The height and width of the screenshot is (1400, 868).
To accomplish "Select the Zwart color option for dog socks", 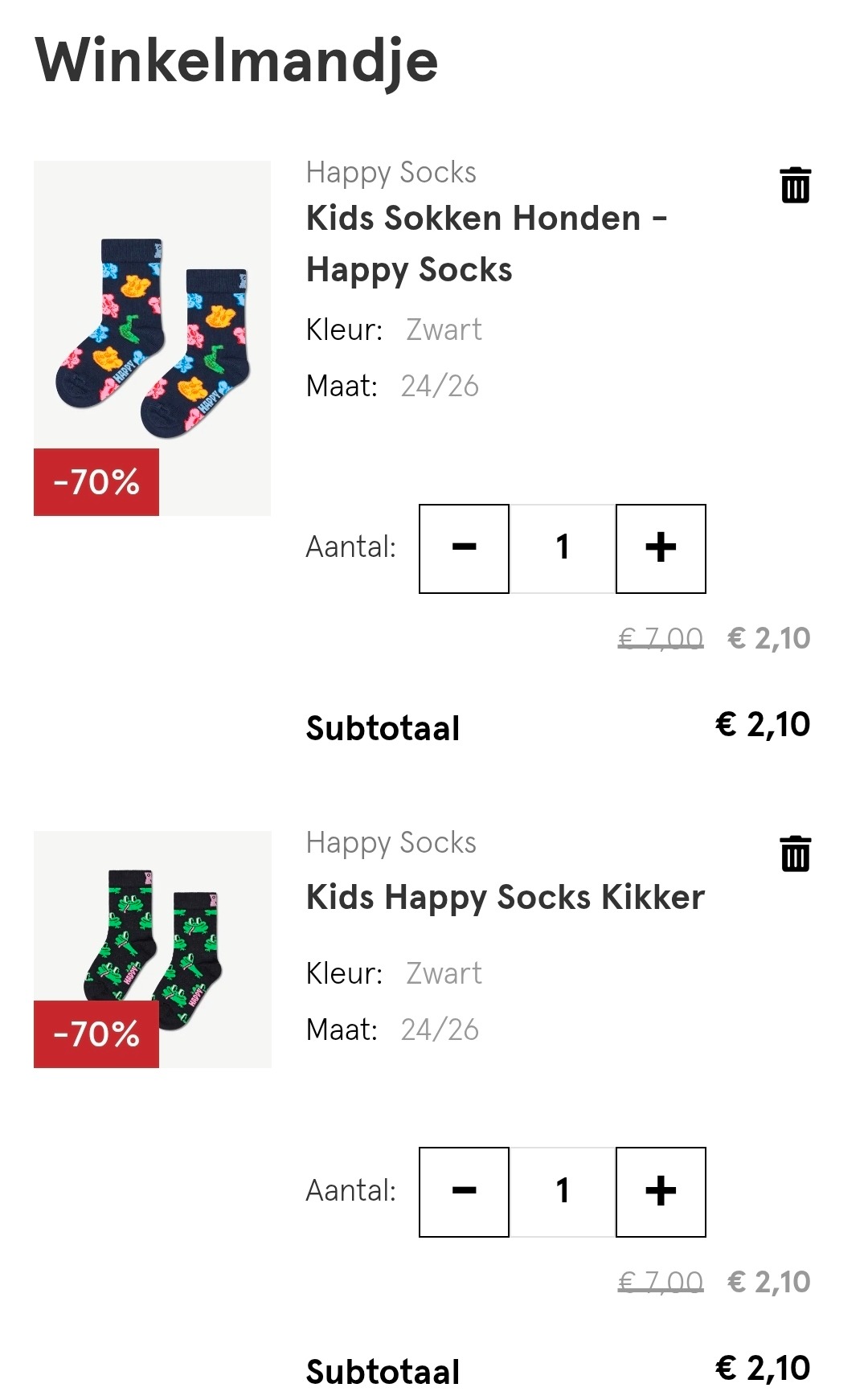I will [443, 330].
